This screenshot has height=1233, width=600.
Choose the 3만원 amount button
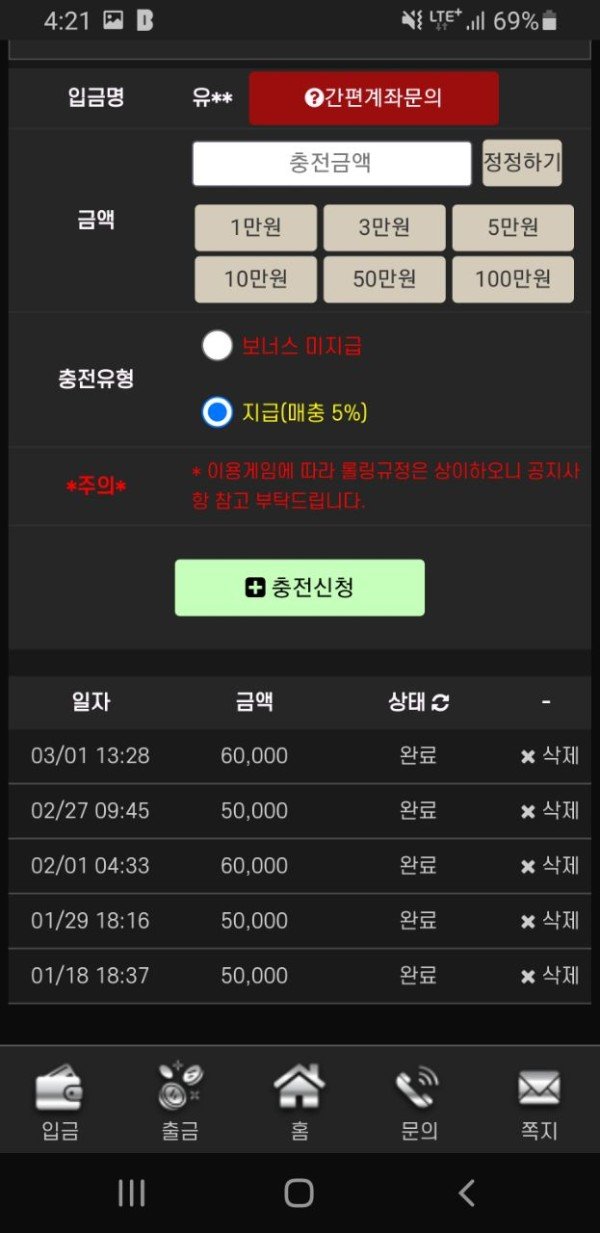click(384, 228)
